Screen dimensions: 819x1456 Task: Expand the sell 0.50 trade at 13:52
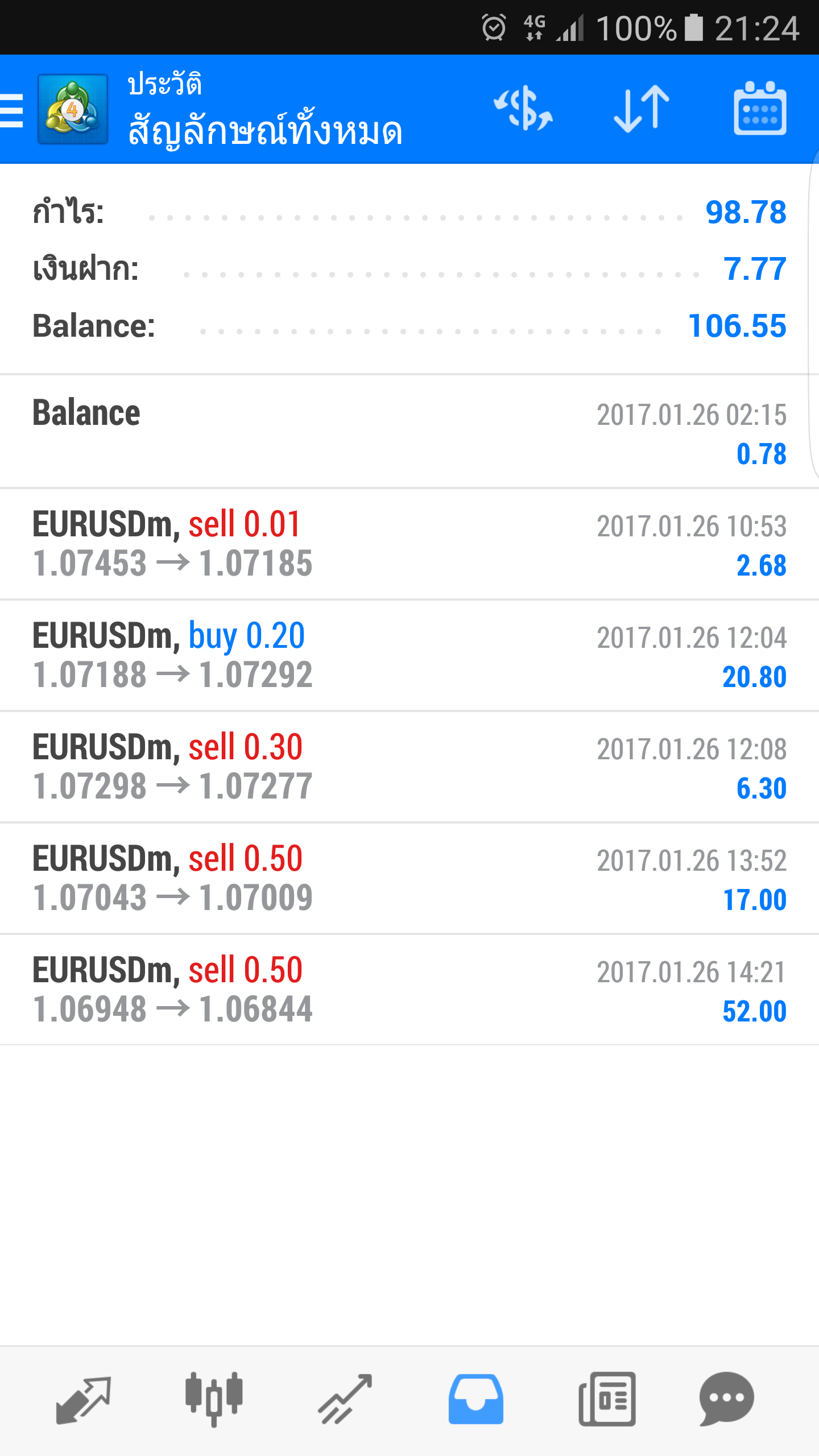coord(409,878)
